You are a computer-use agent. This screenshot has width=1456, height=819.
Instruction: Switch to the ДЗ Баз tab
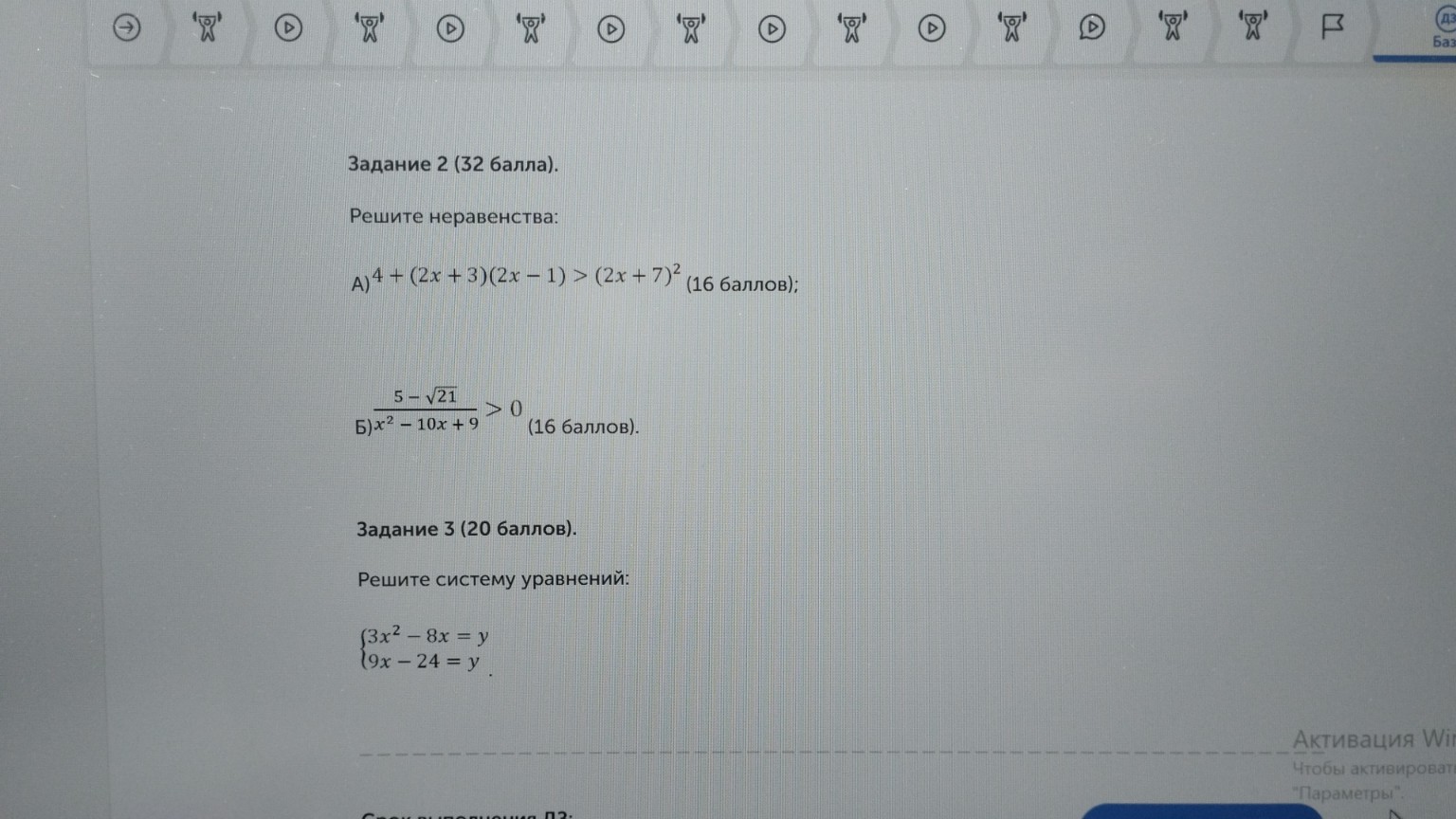coord(1443,28)
